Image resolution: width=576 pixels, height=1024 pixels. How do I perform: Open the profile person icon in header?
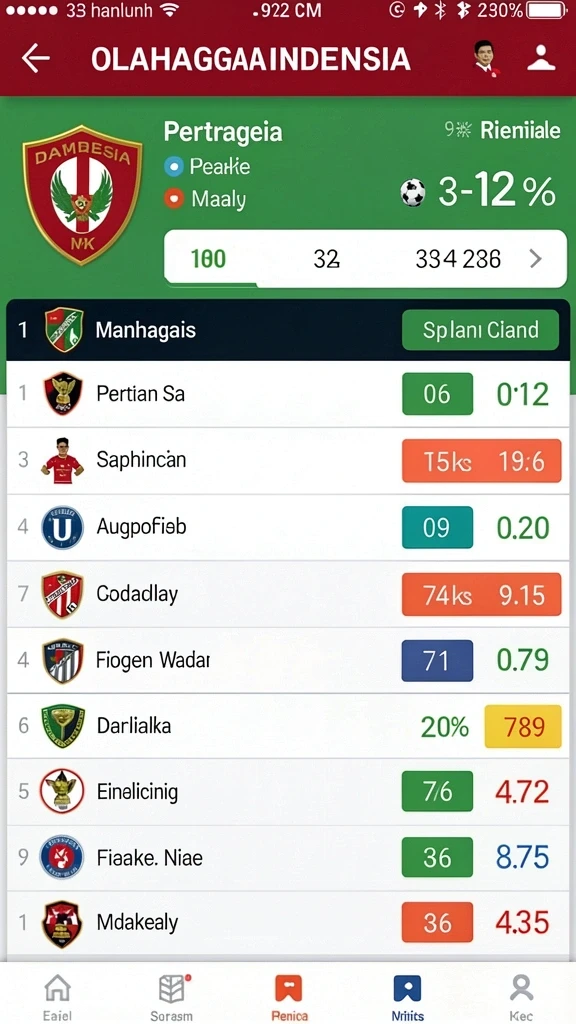[541, 58]
